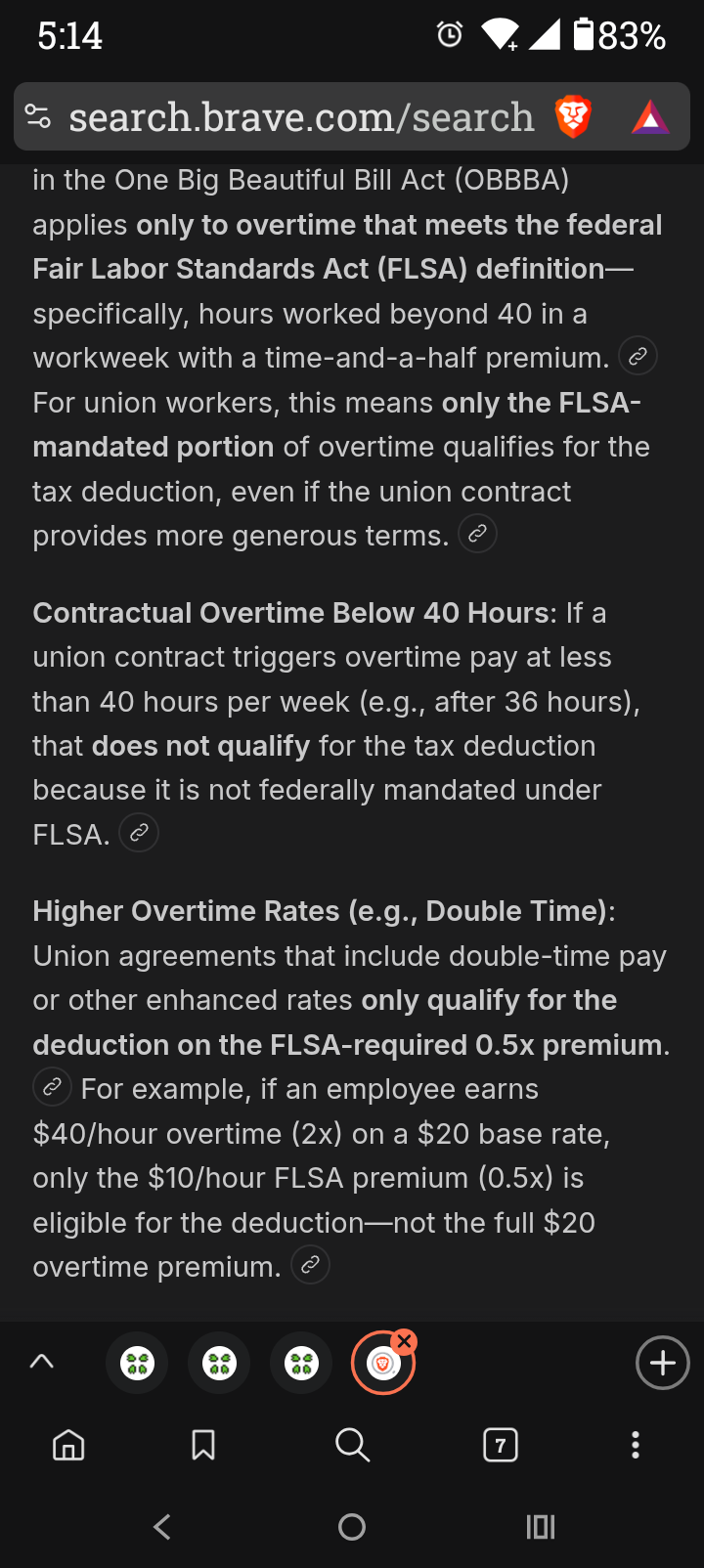Open the browser overflow menu
704x1568 pixels.
click(x=636, y=1445)
